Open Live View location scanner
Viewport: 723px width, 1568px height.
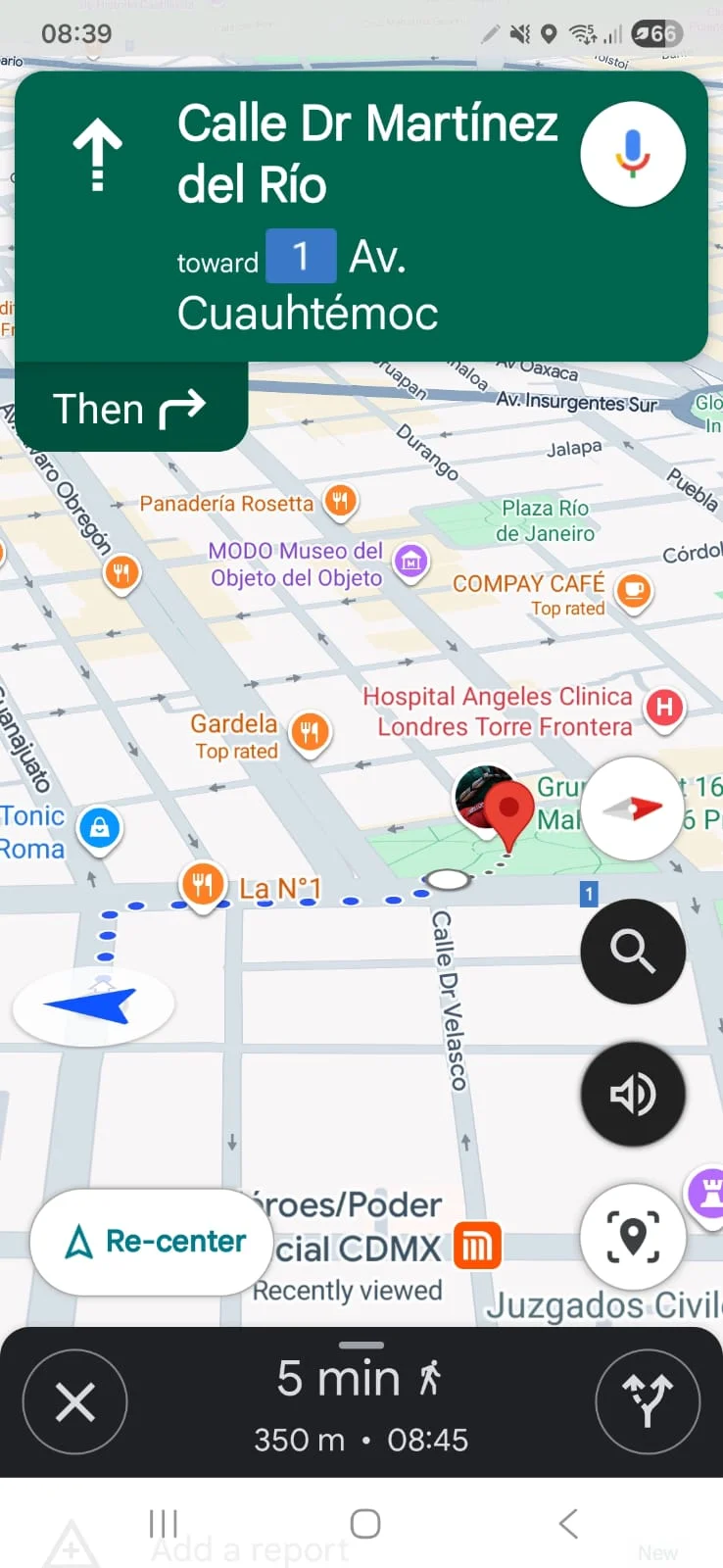point(633,1237)
